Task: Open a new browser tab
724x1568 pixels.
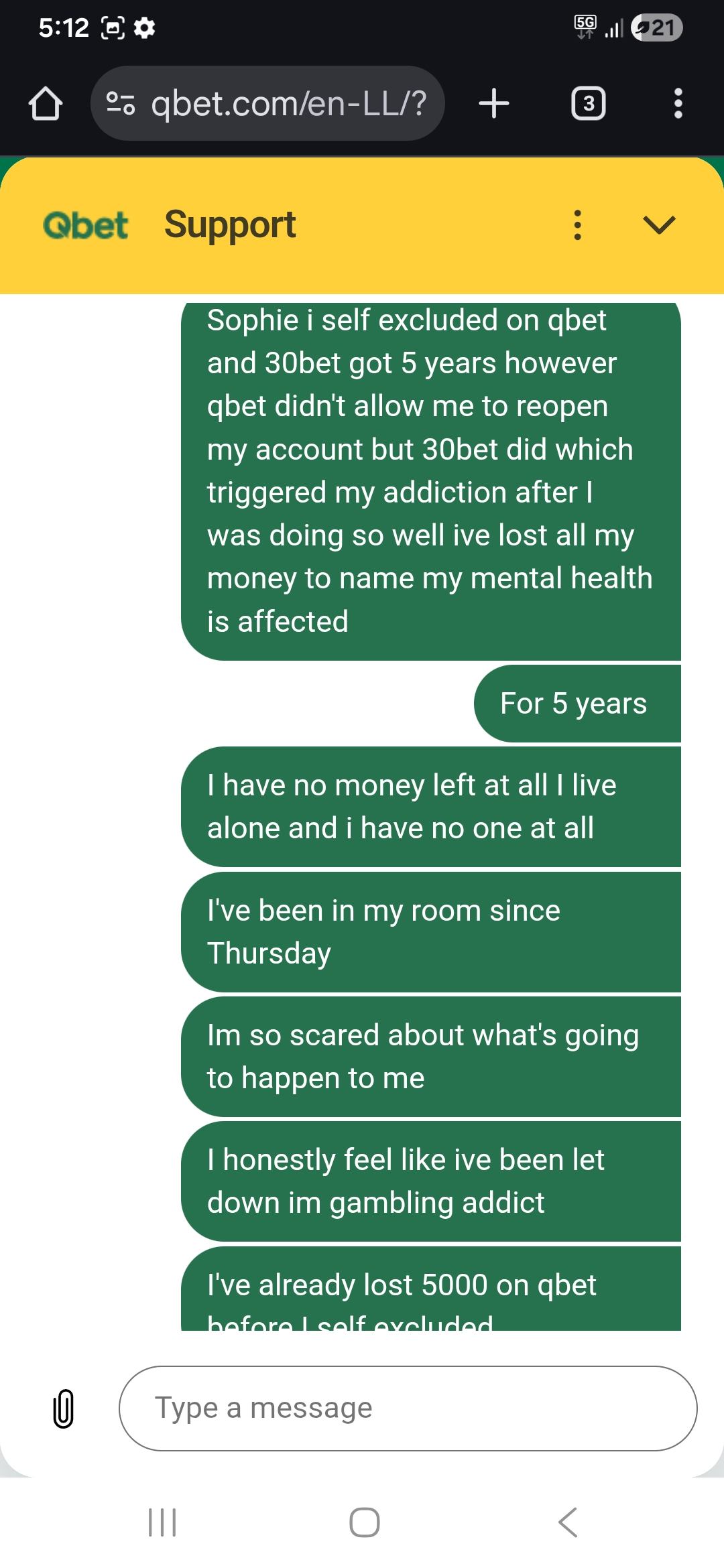Action: (494, 104)
